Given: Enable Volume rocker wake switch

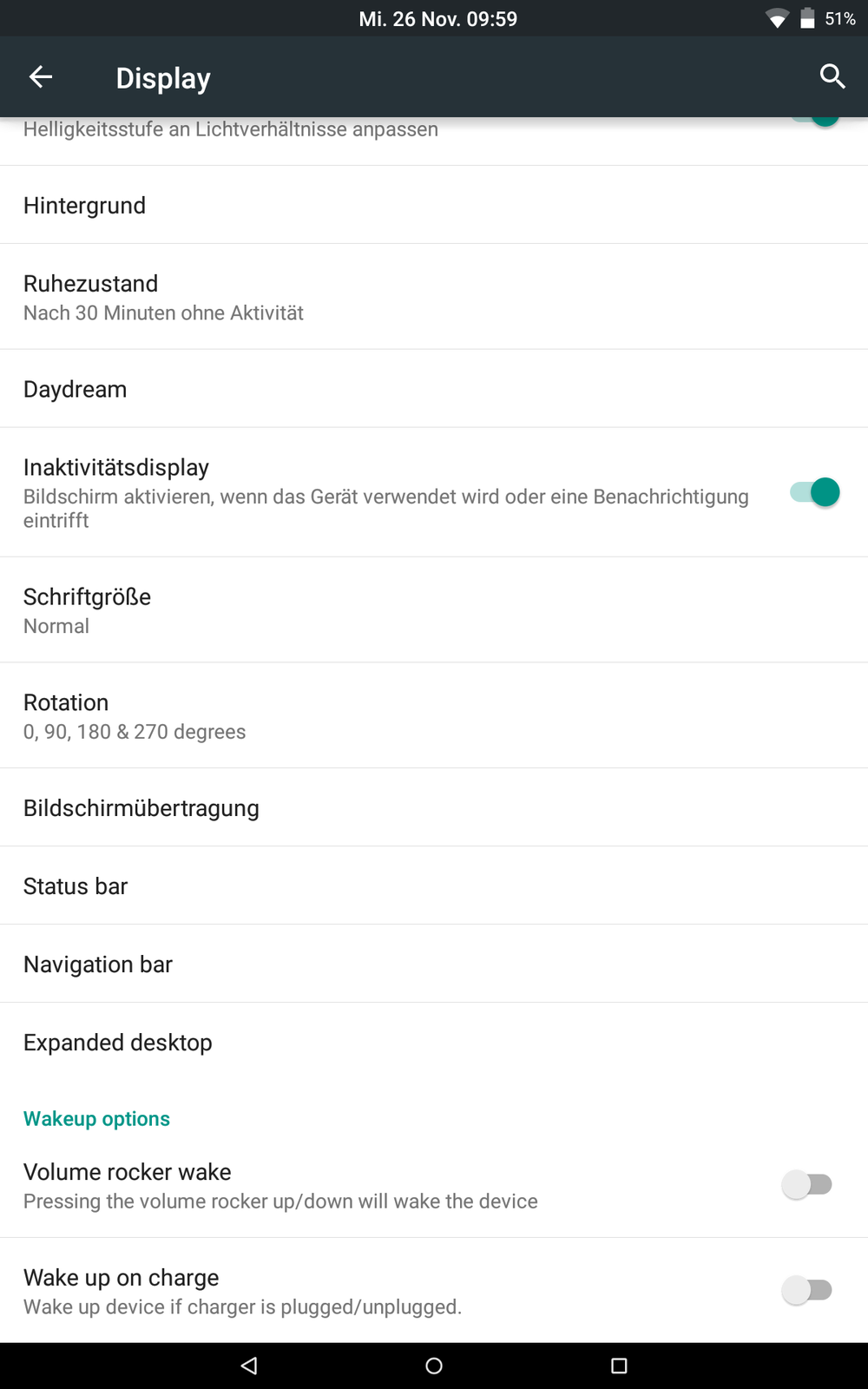Looking at the screenshot, I should [807, 1184].
